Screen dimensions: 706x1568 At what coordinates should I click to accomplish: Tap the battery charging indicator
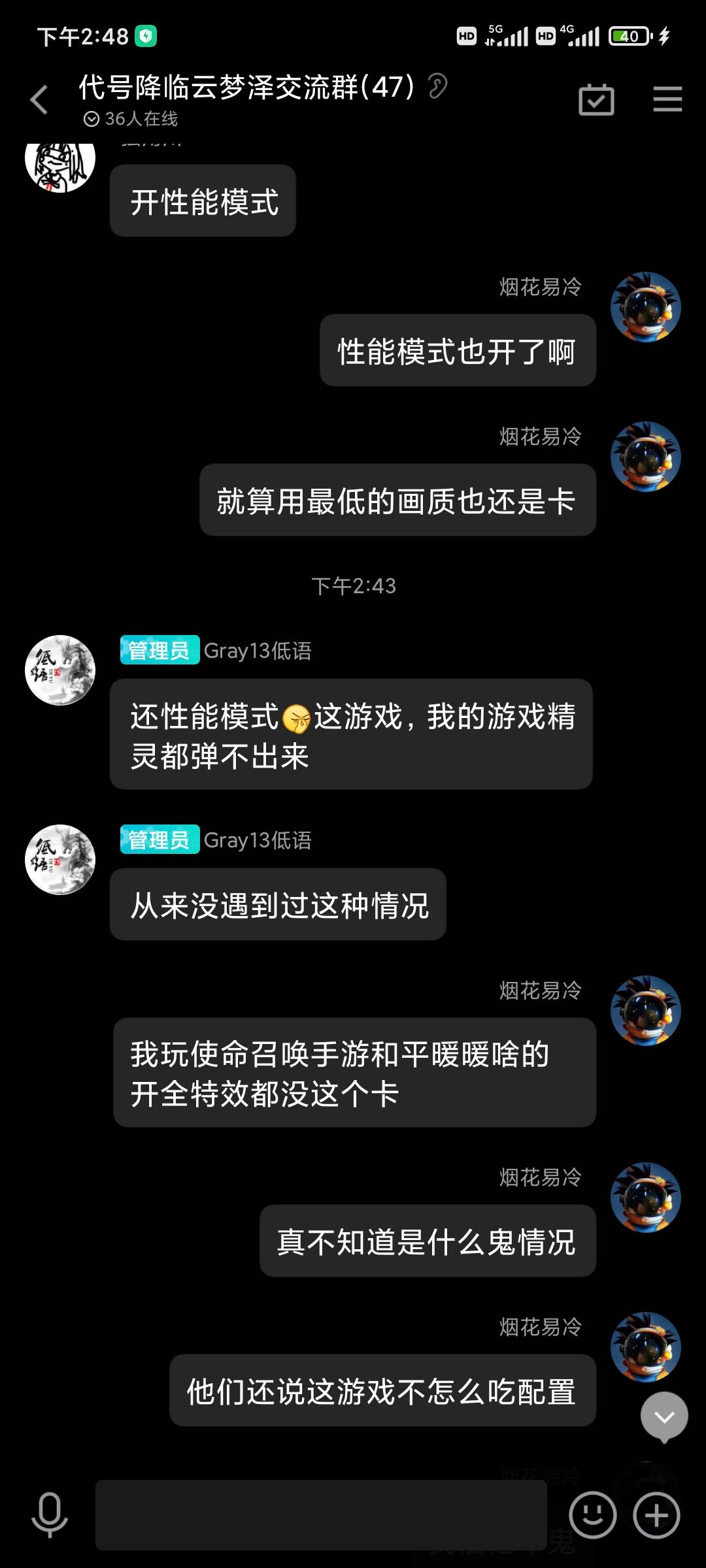coord(630,37)
